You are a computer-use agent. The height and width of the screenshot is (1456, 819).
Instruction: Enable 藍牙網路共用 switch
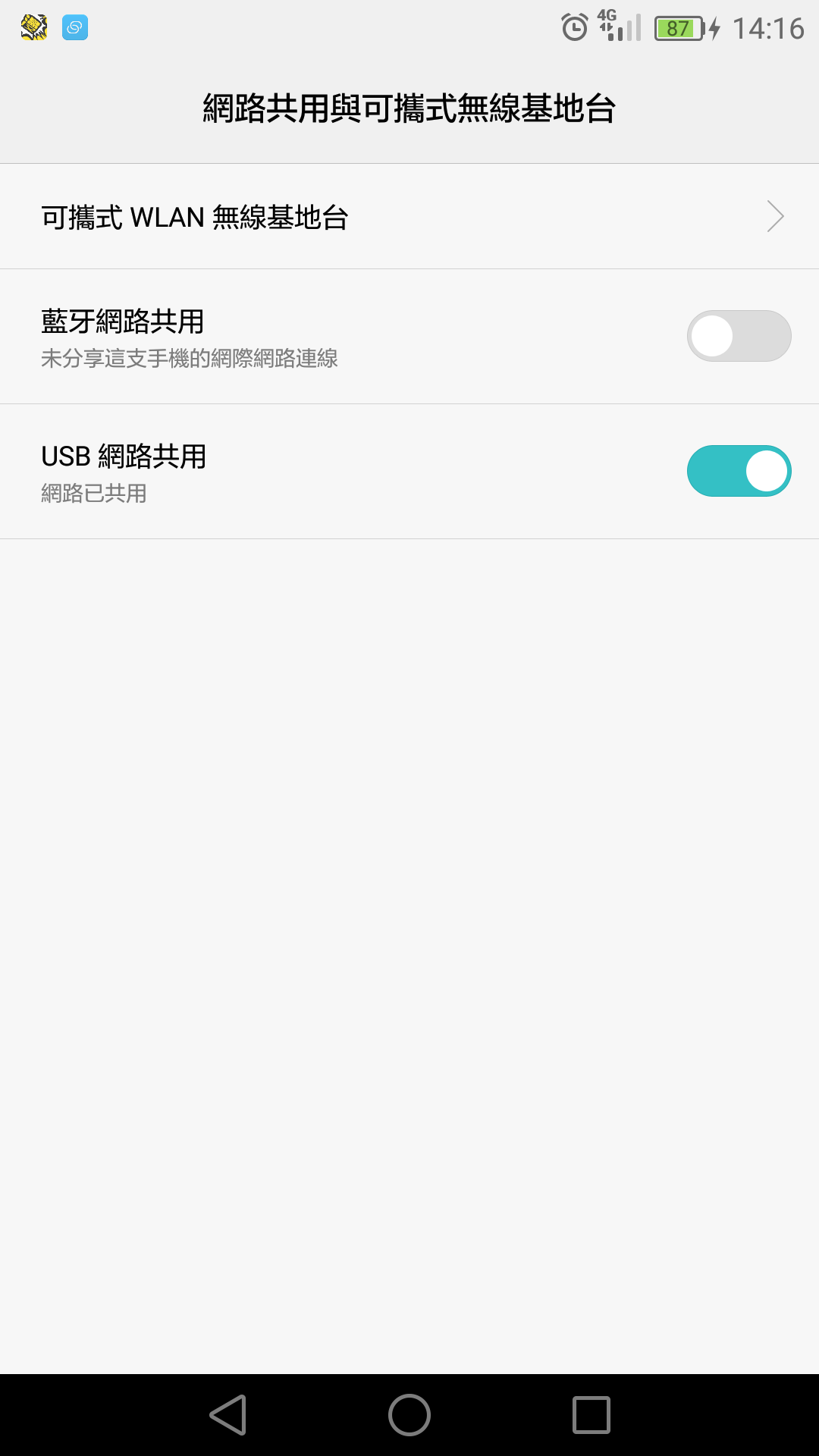(739, 336)
